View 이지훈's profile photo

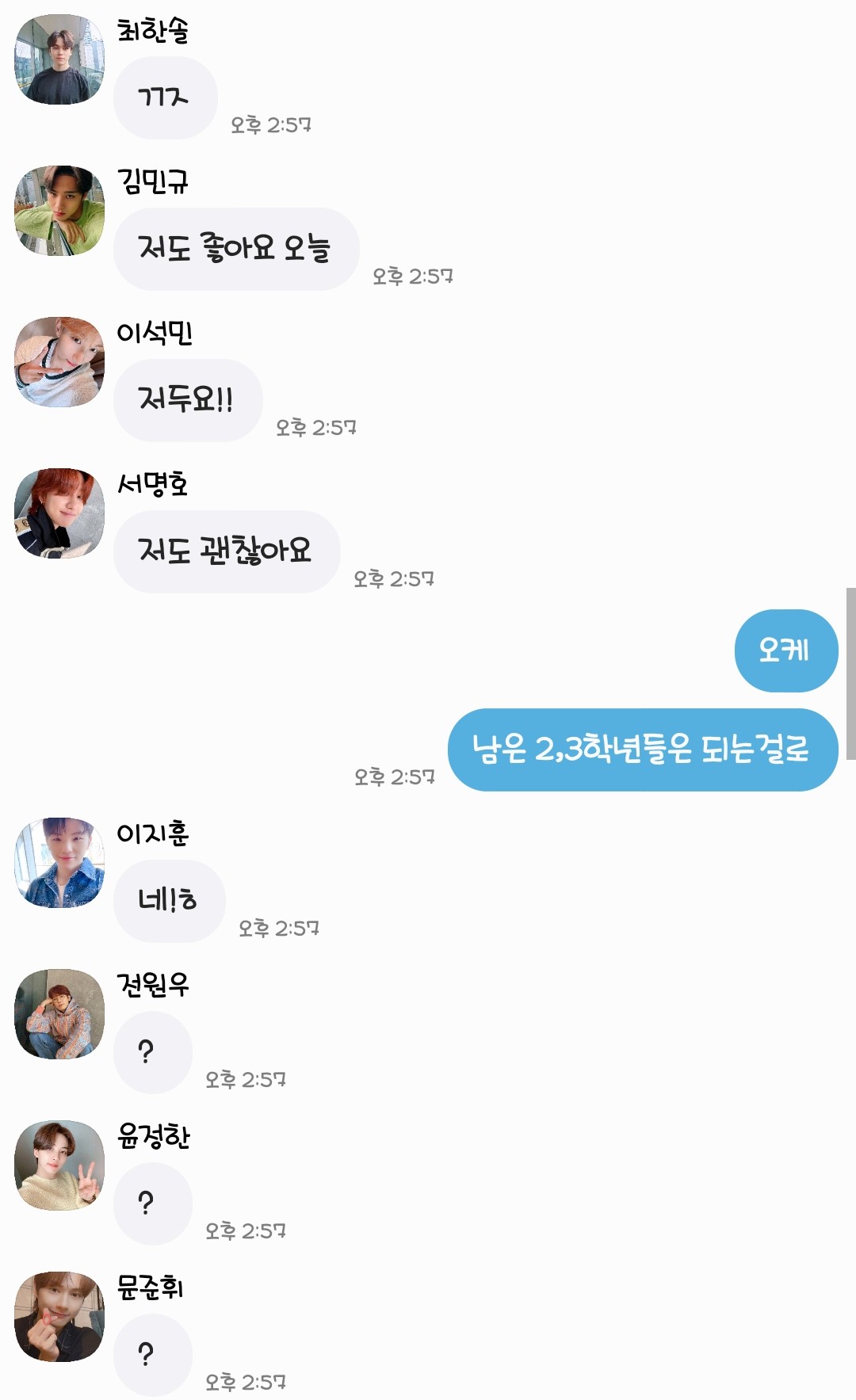(59, 863)
